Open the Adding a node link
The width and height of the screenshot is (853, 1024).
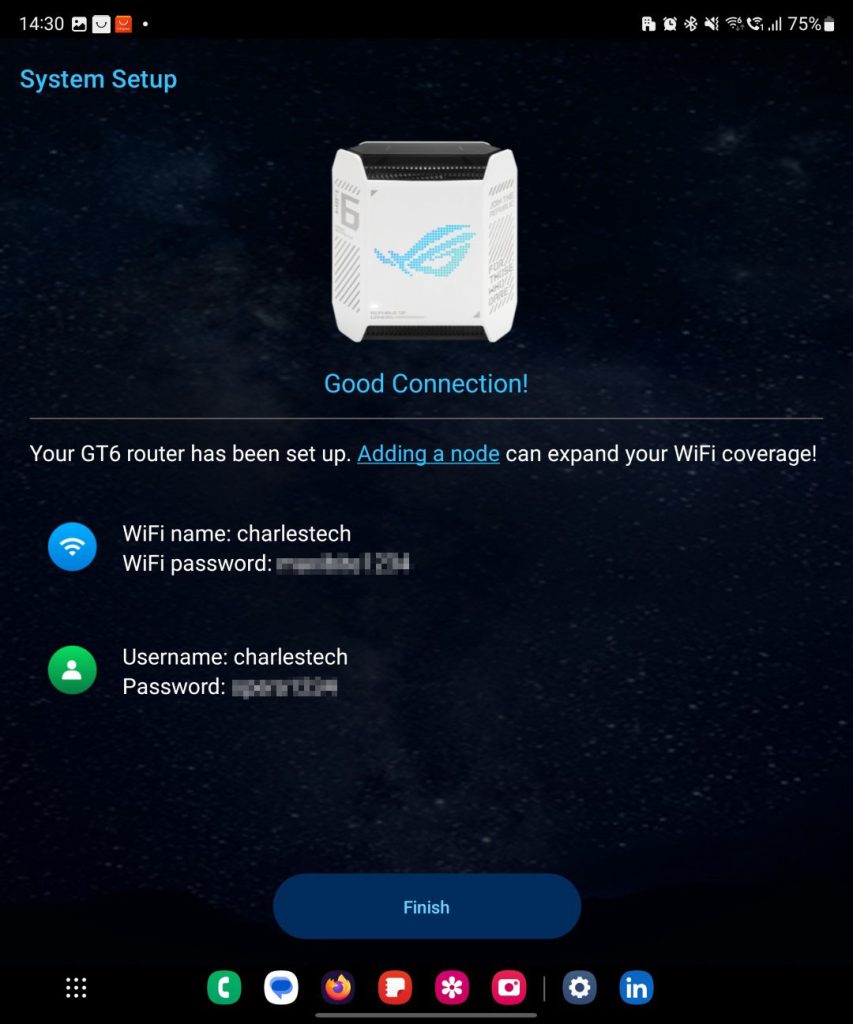428,454
